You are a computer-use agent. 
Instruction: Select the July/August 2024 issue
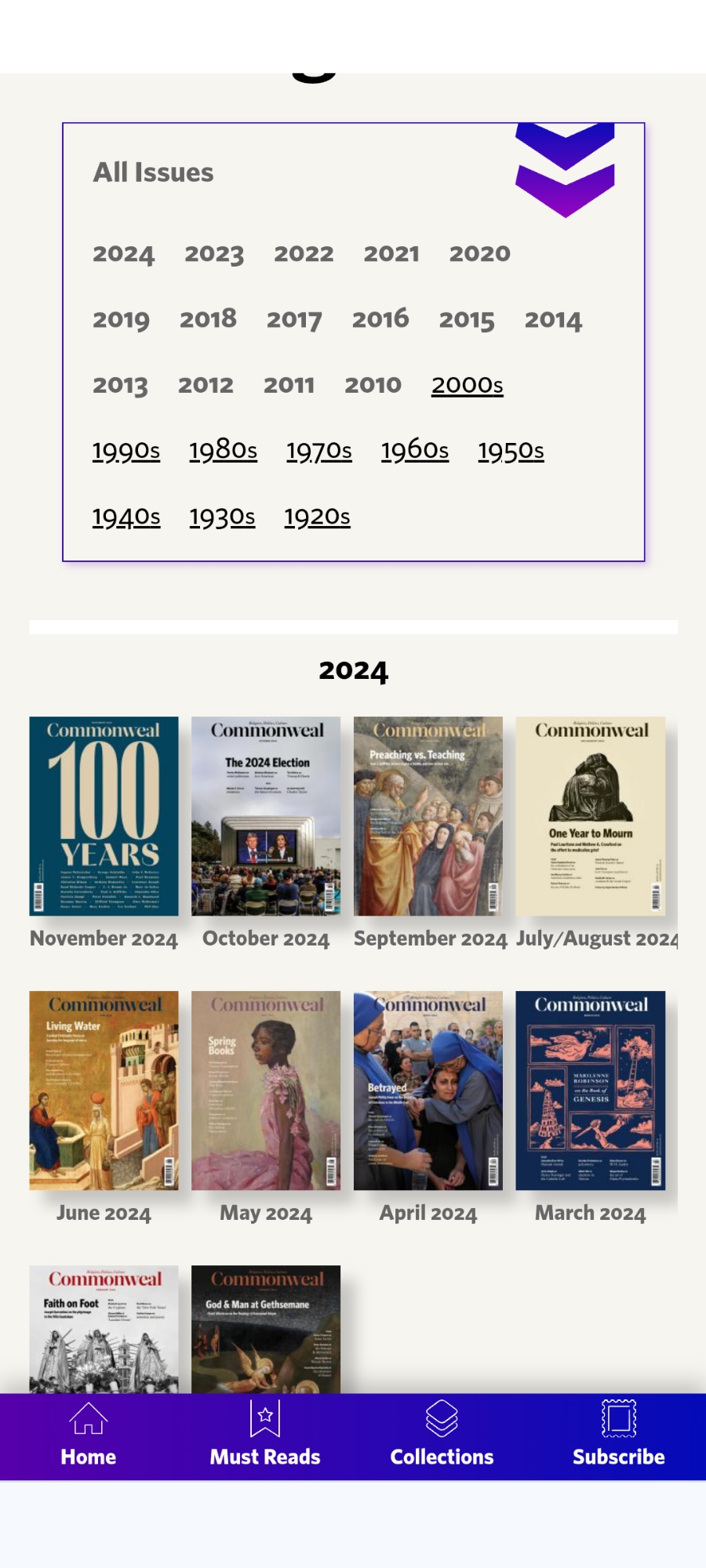tap(590, 816)
